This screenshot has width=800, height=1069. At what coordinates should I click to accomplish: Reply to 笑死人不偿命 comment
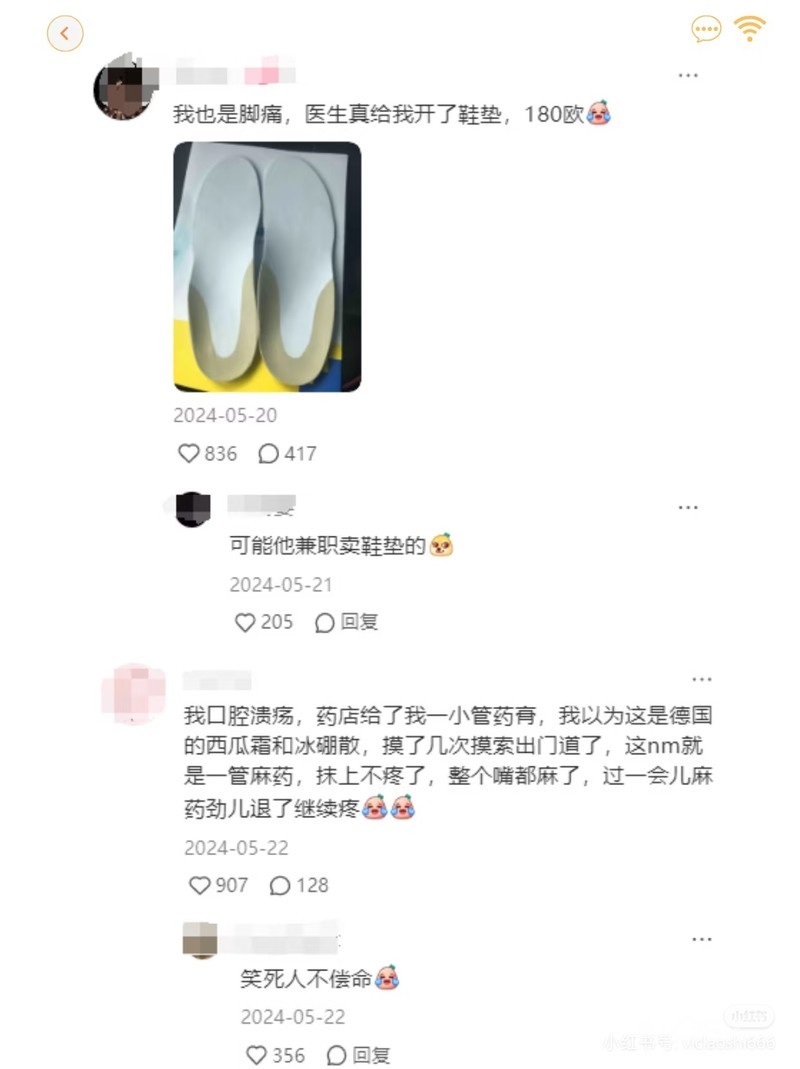358,1055
